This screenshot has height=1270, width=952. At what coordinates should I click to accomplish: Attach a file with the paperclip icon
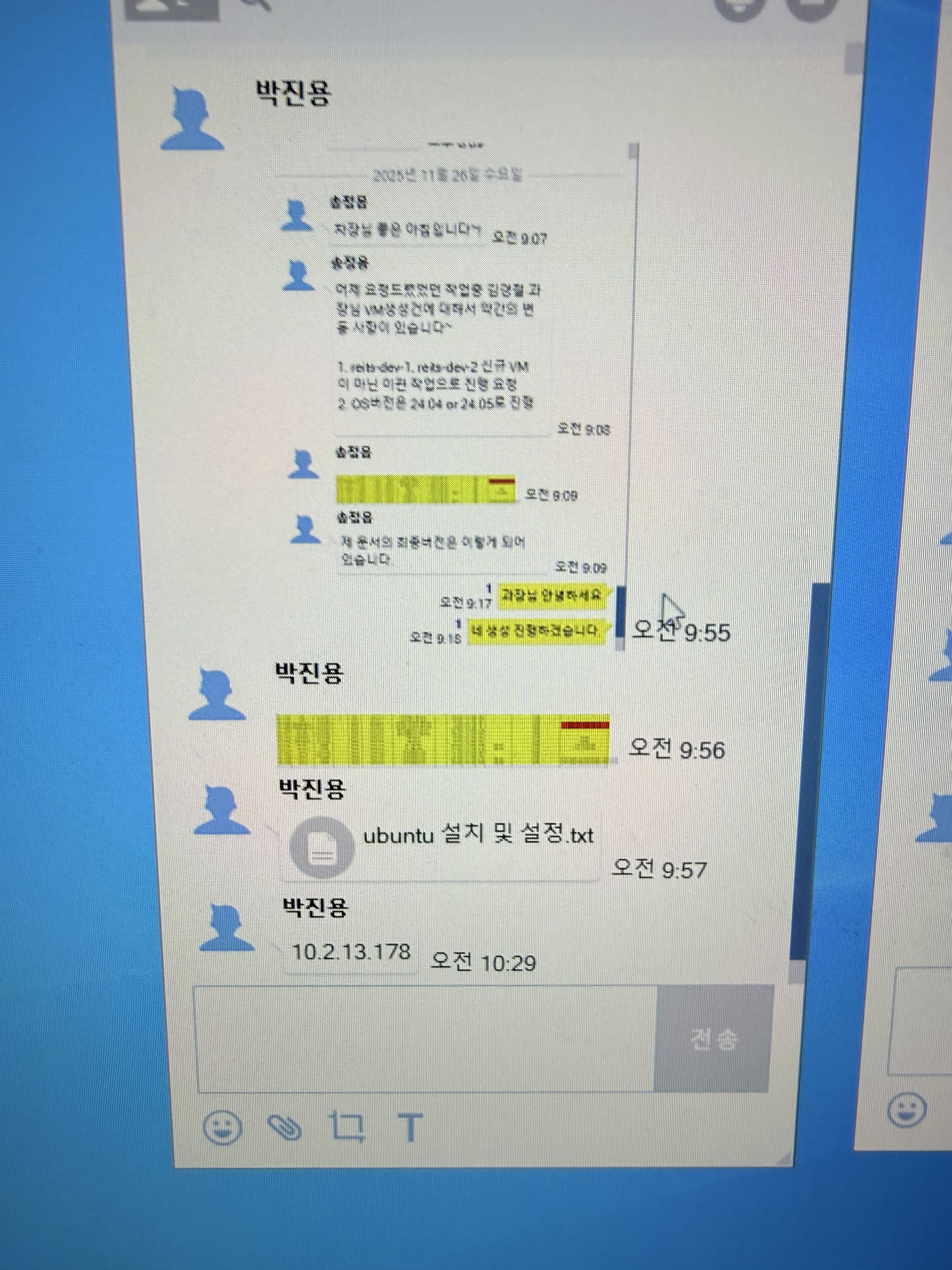pos(284,1128)
